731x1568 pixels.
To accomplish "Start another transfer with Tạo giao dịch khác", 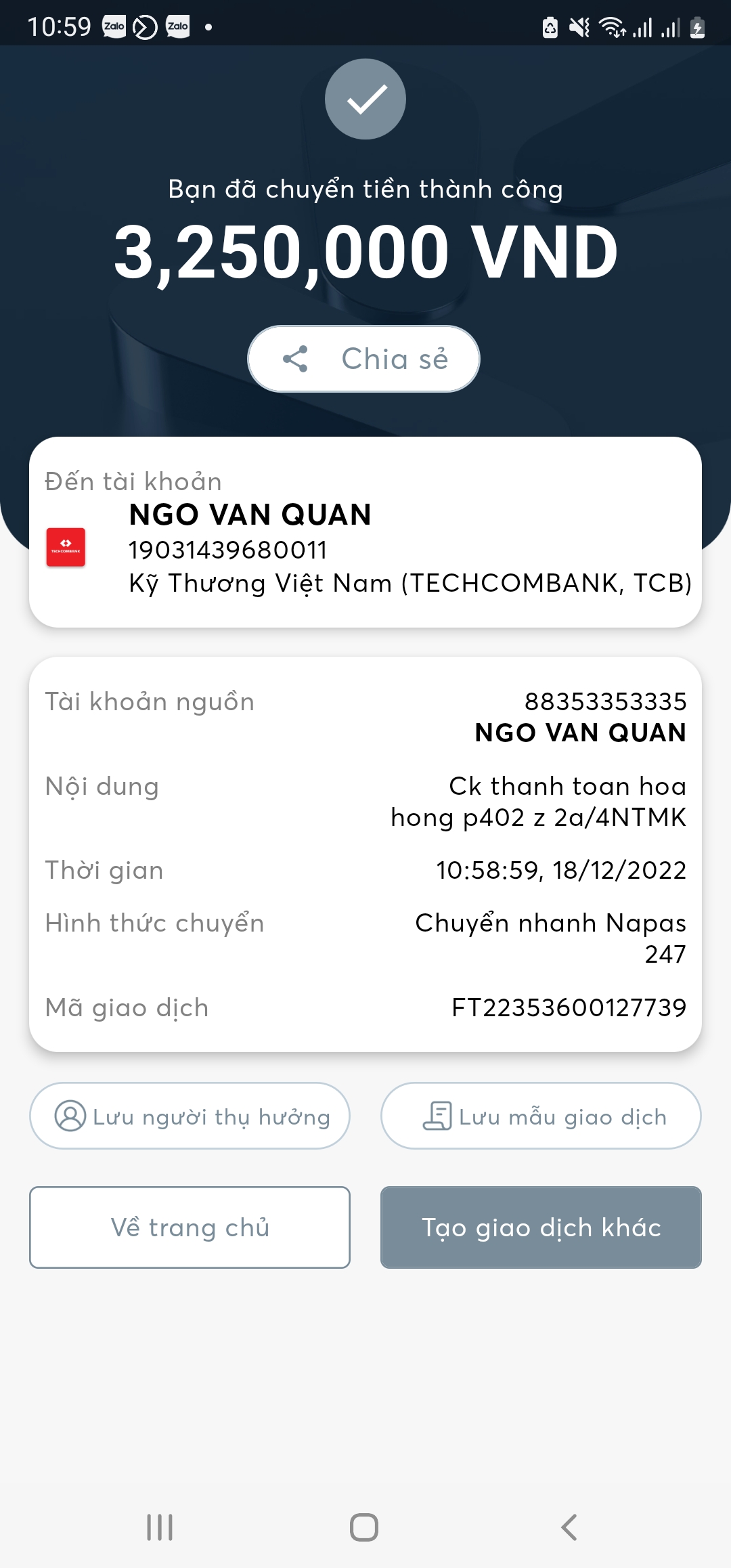I will (x=541, y=1227).
